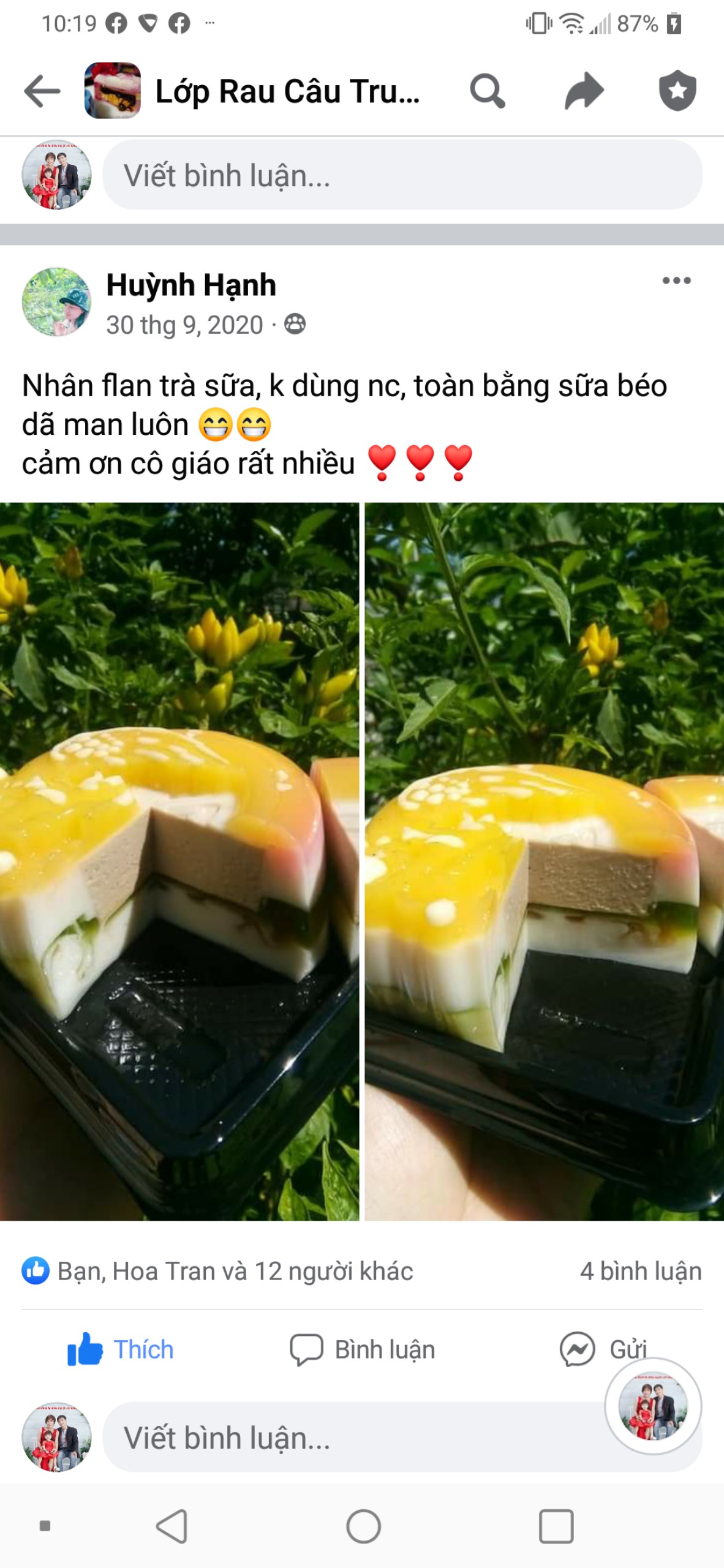
Task: Toggle the Thích like button
Action: (121, 1350)
